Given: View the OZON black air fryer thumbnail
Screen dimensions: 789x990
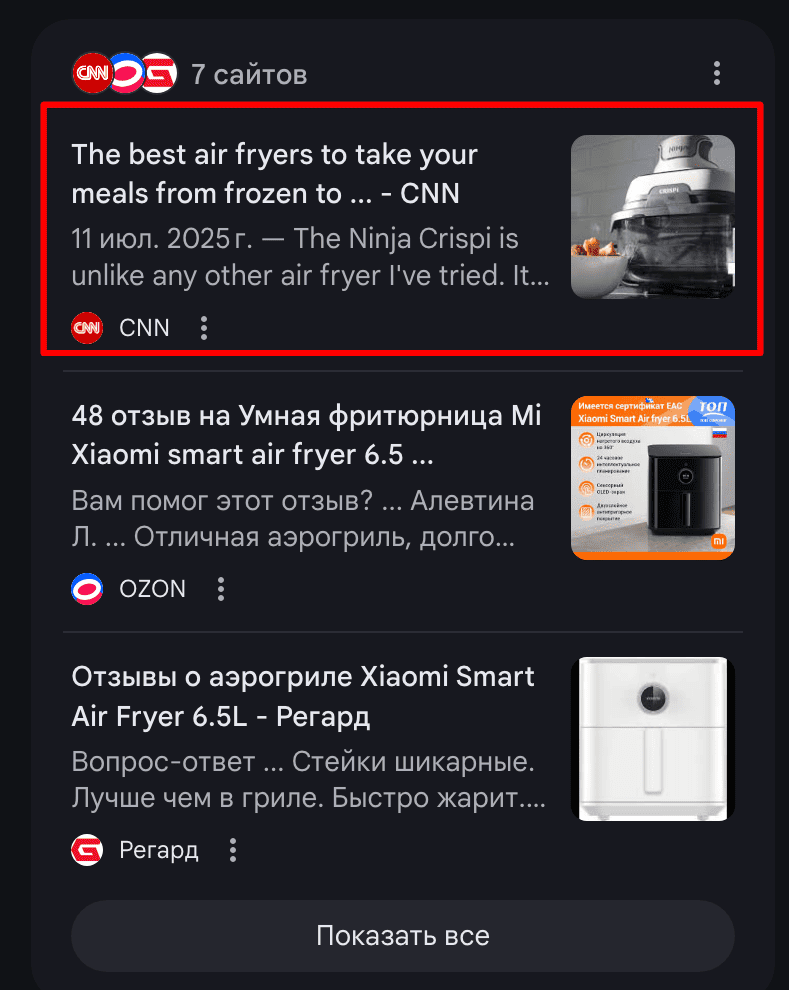Looking at the screenshot, I should tap(652, 478).
